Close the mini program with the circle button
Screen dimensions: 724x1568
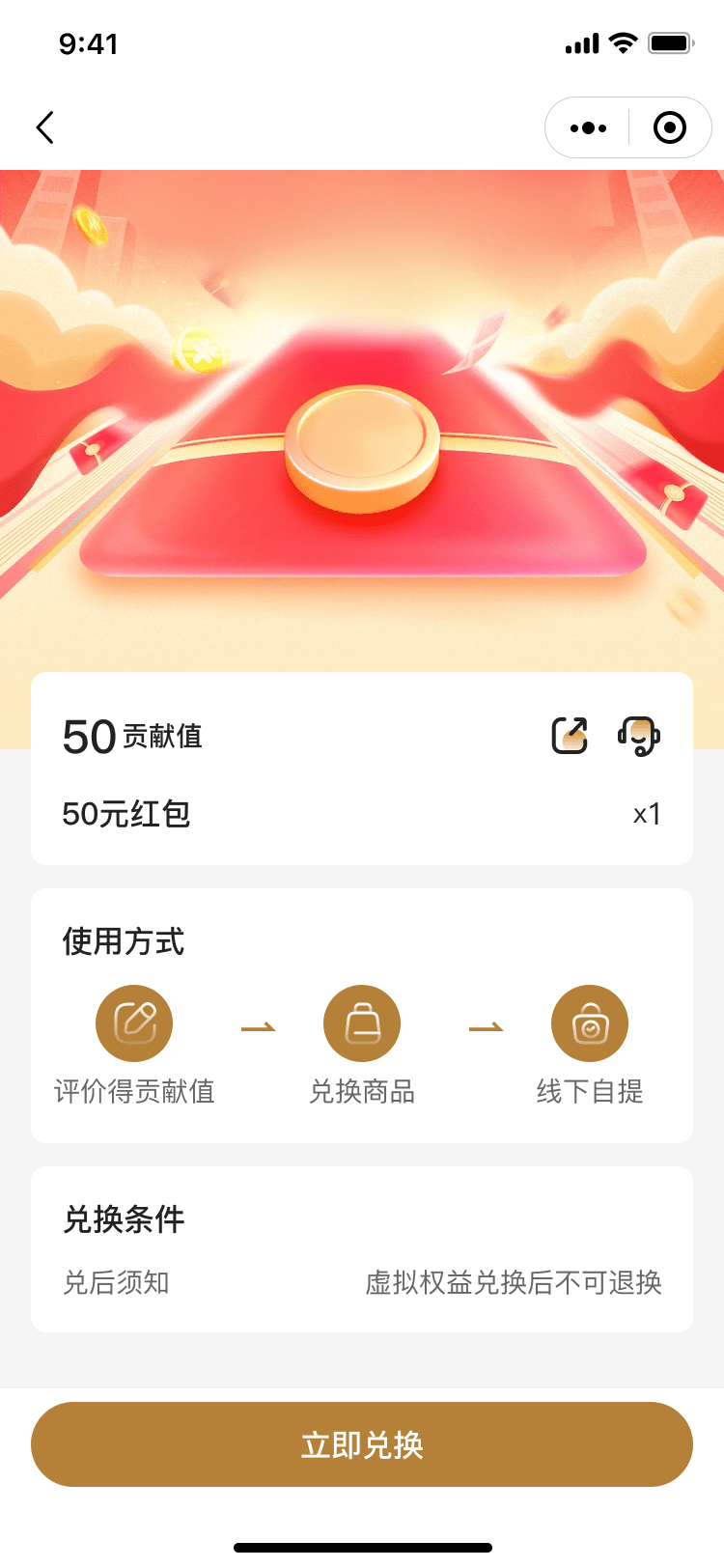(x=670, y=127)
